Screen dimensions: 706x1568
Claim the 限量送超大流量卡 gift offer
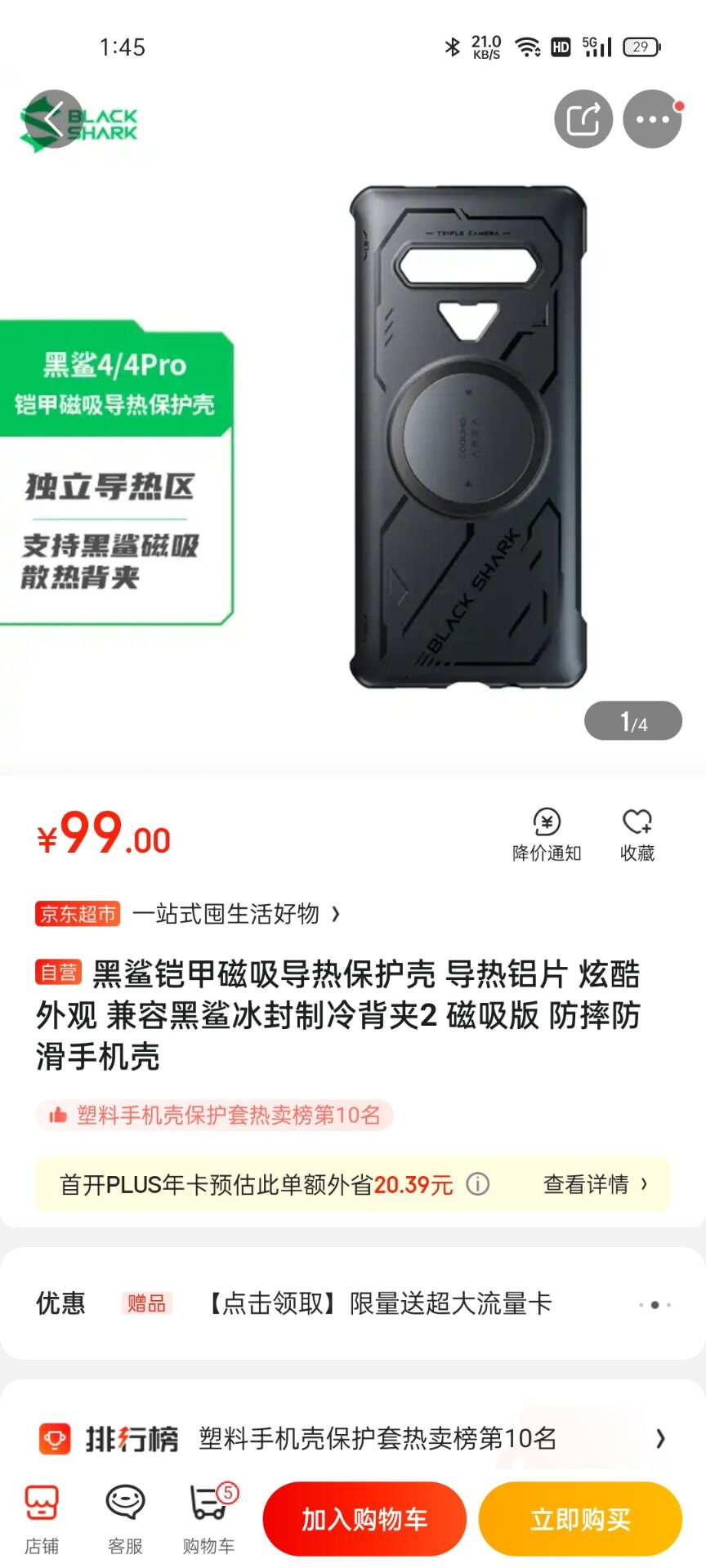click(380, 1303)
